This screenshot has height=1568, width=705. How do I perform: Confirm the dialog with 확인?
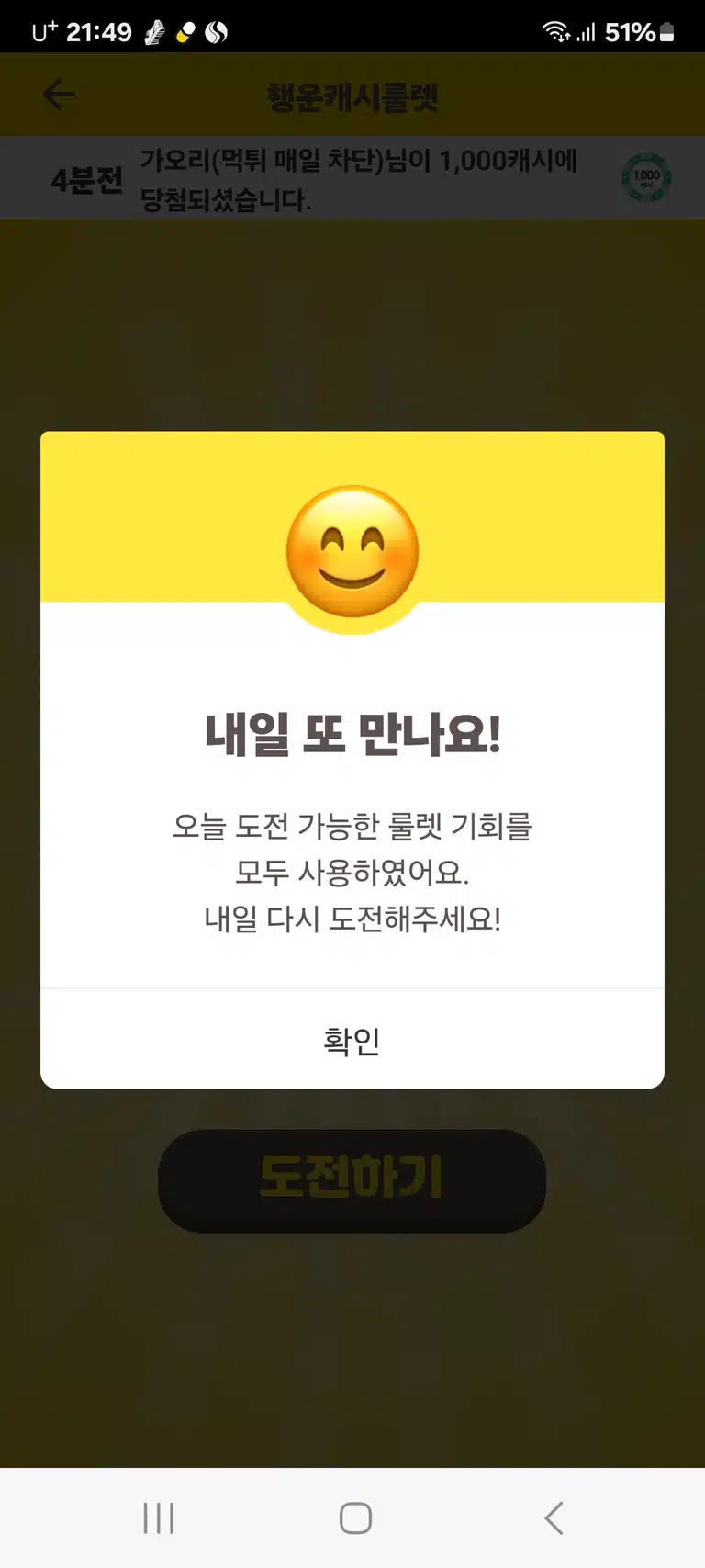(x=352, y=1040)
